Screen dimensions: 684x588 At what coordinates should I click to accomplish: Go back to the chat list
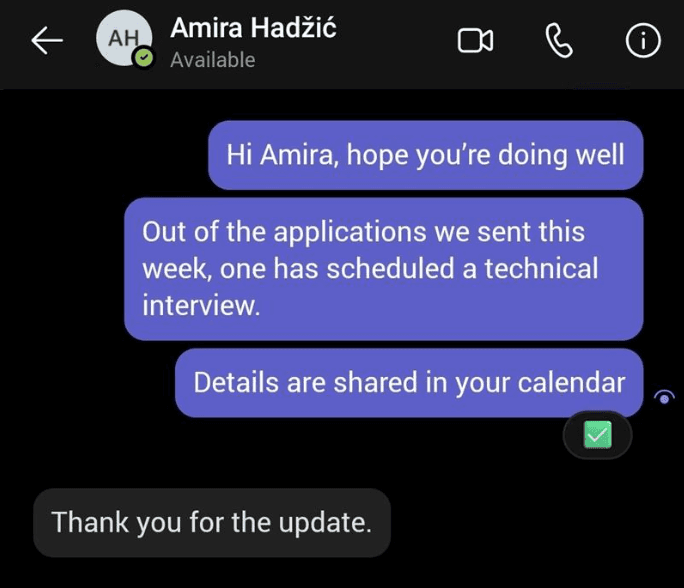[47, 40]
